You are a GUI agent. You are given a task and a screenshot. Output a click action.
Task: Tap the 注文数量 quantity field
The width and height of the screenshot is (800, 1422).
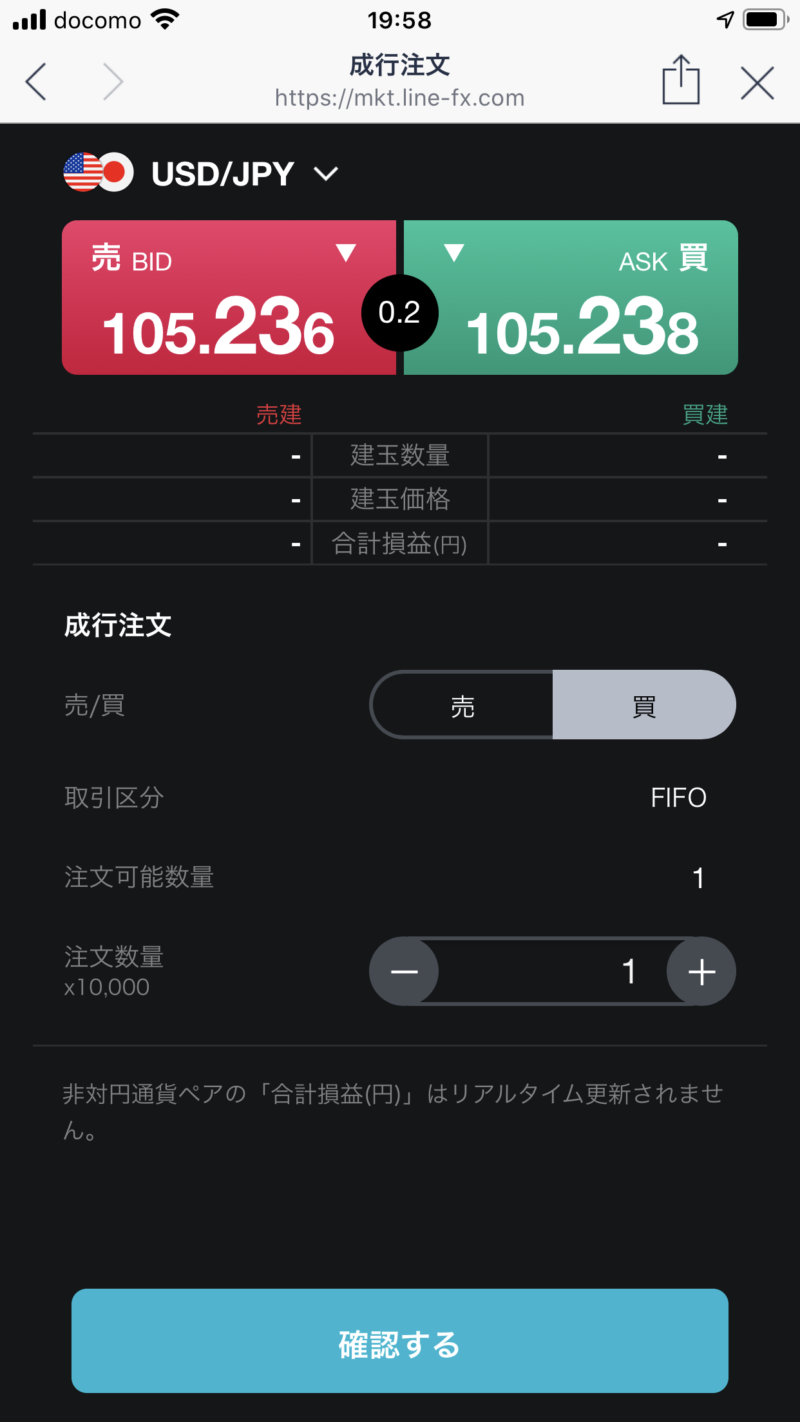click(552, 971)
